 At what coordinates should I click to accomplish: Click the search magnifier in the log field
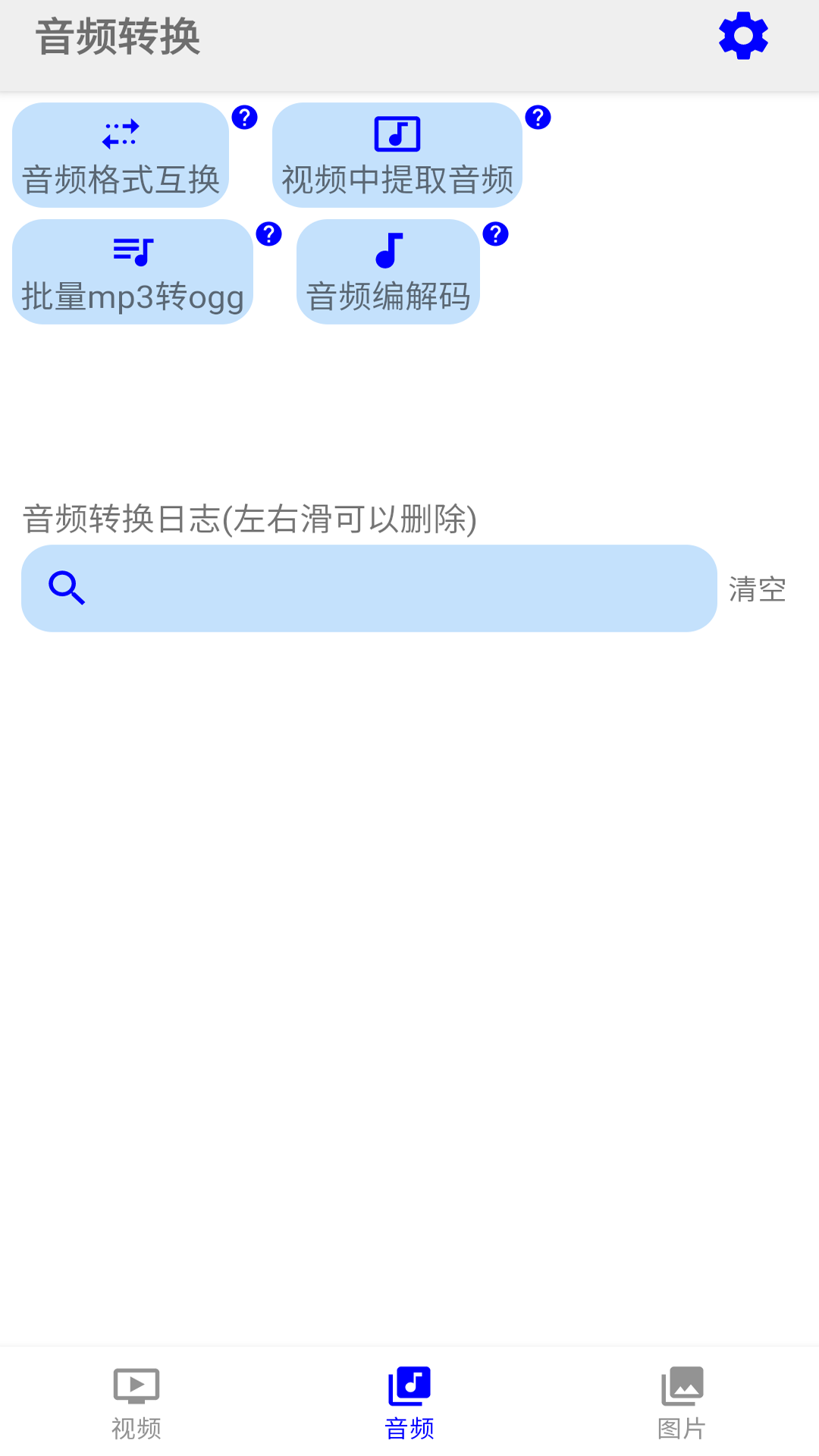(x=67, y=588)
